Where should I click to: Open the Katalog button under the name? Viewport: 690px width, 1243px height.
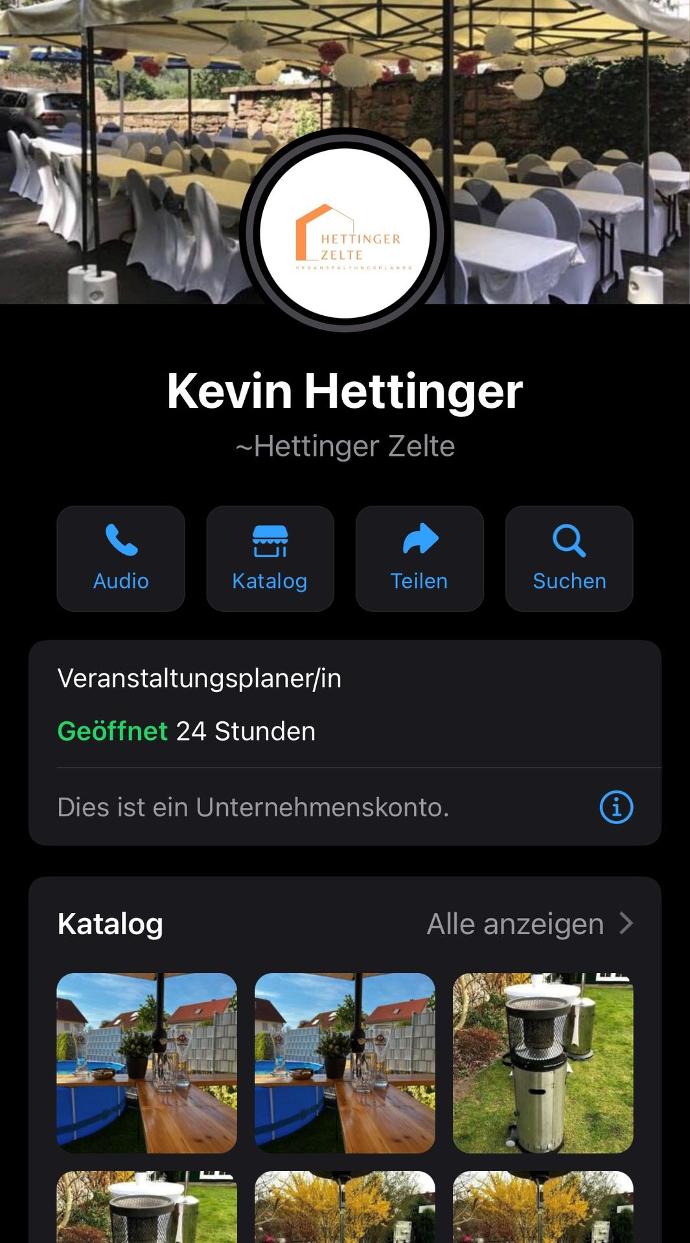click(269, 558)
